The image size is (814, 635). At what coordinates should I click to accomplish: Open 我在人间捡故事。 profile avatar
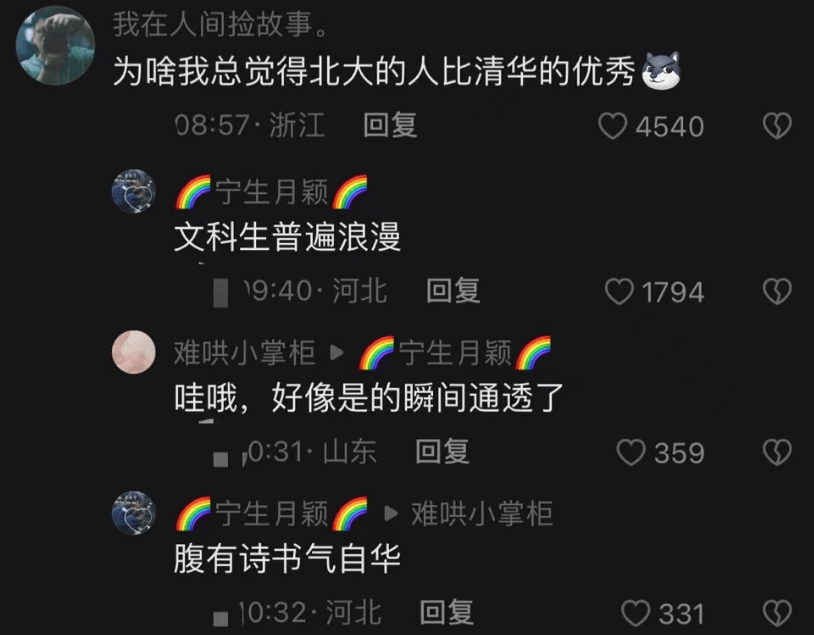coord(56,45)
